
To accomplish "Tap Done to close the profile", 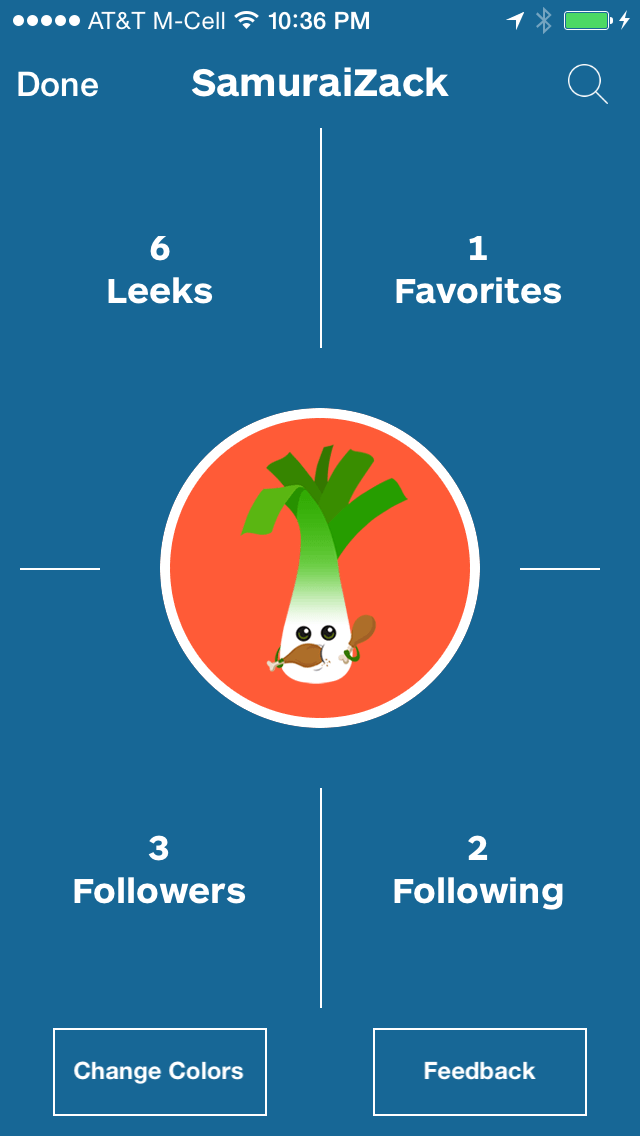I will click(x=58, y=85).
